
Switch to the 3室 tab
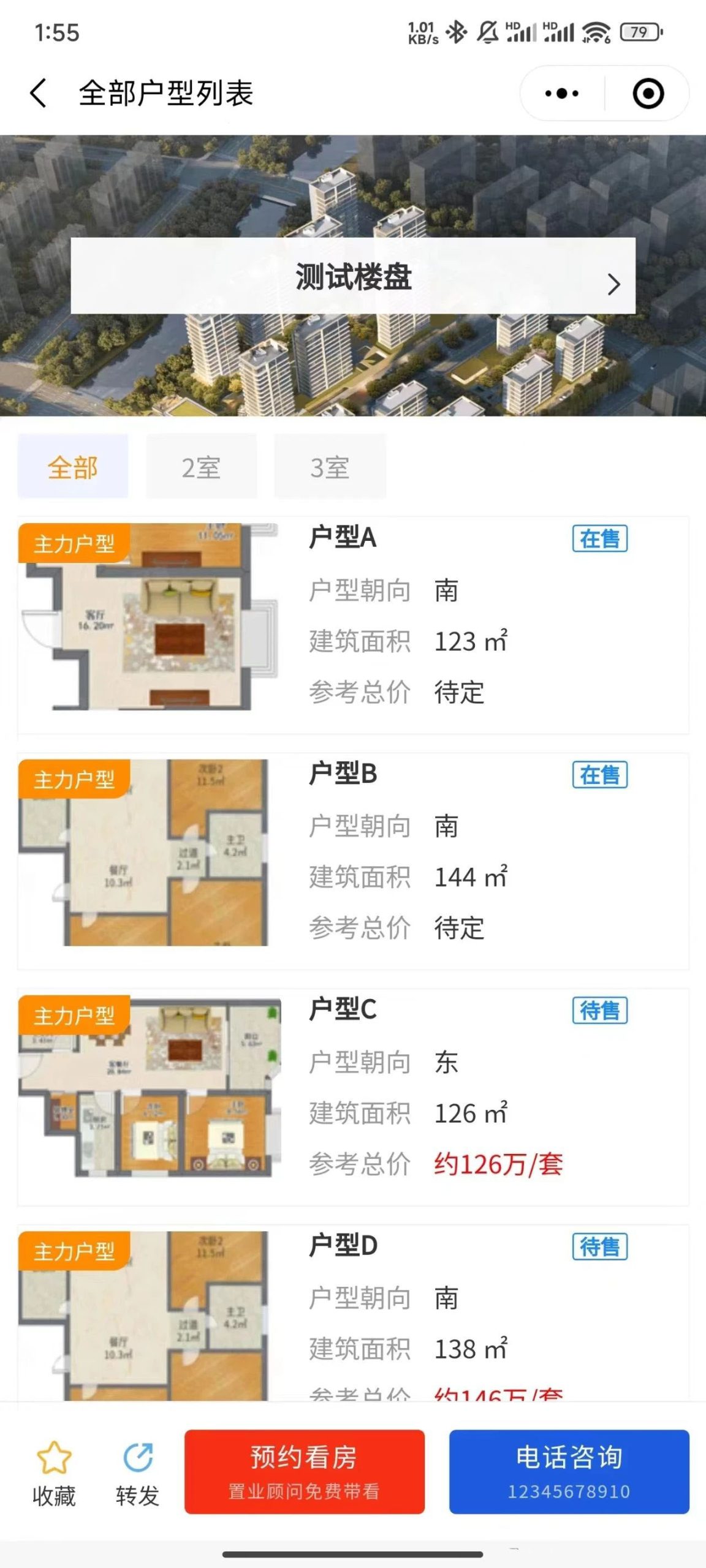(330, 467)
